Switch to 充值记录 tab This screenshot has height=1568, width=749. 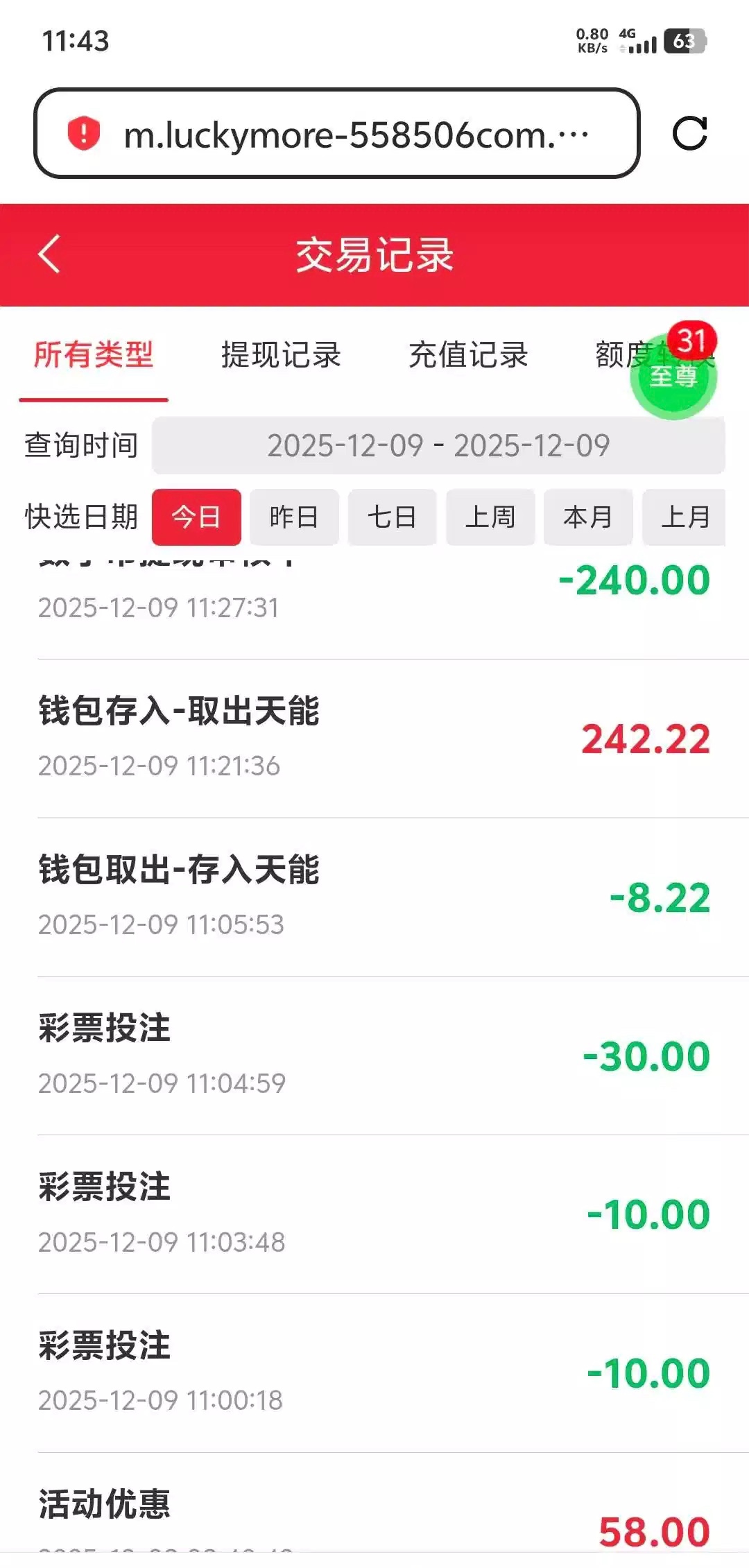click(x=468, y=355)
